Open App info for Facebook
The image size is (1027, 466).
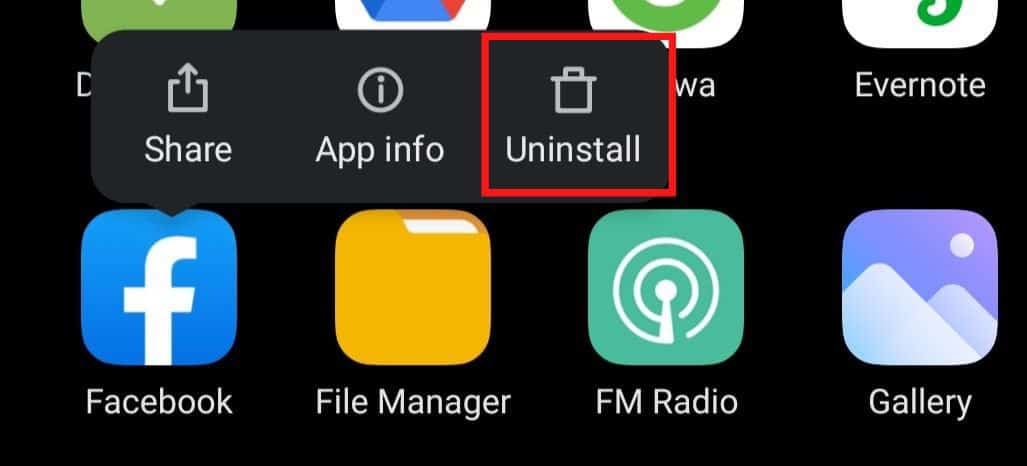[x=379, y=118]
